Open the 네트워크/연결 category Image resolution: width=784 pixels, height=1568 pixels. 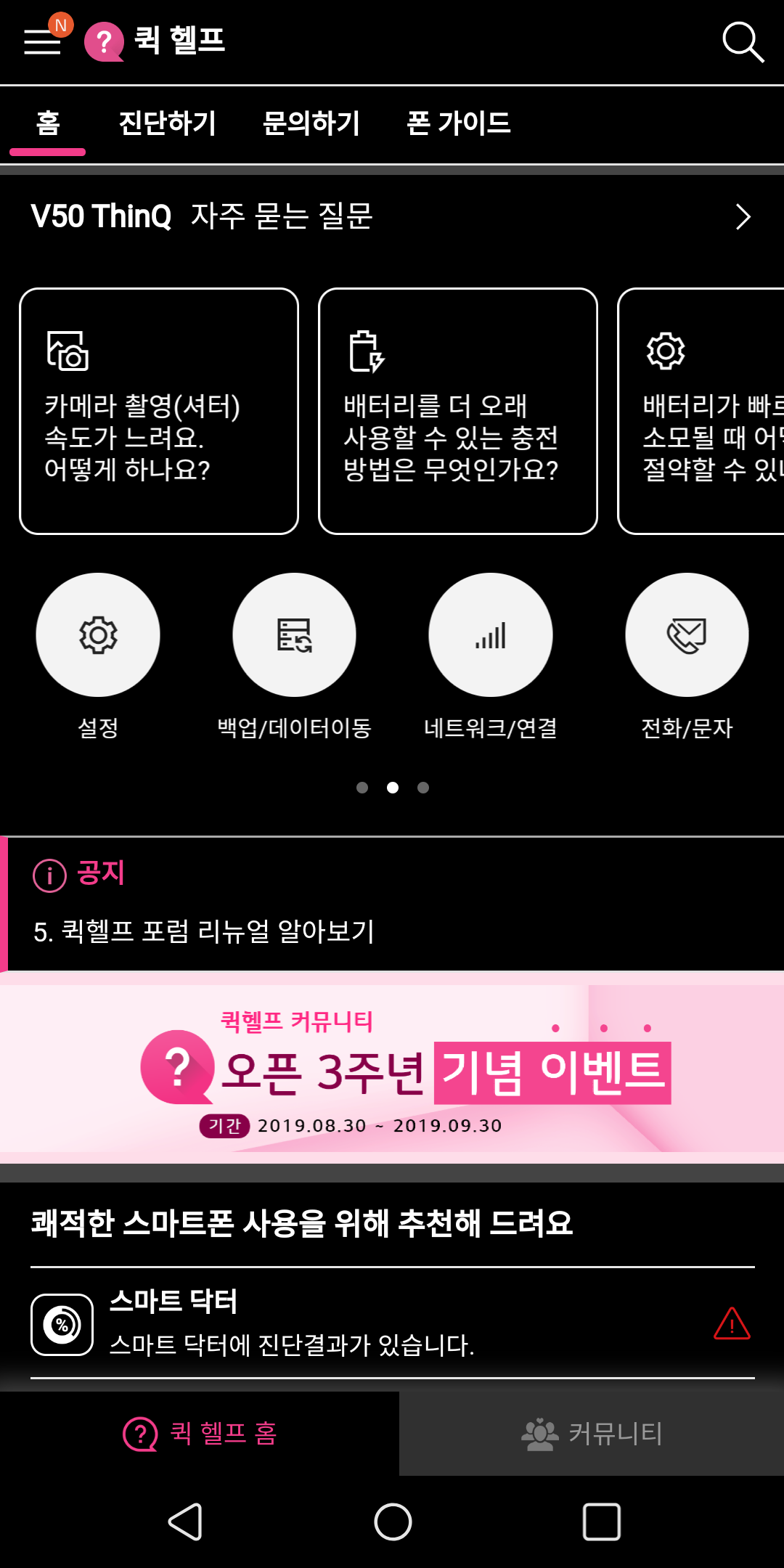(x=491, y=635)
